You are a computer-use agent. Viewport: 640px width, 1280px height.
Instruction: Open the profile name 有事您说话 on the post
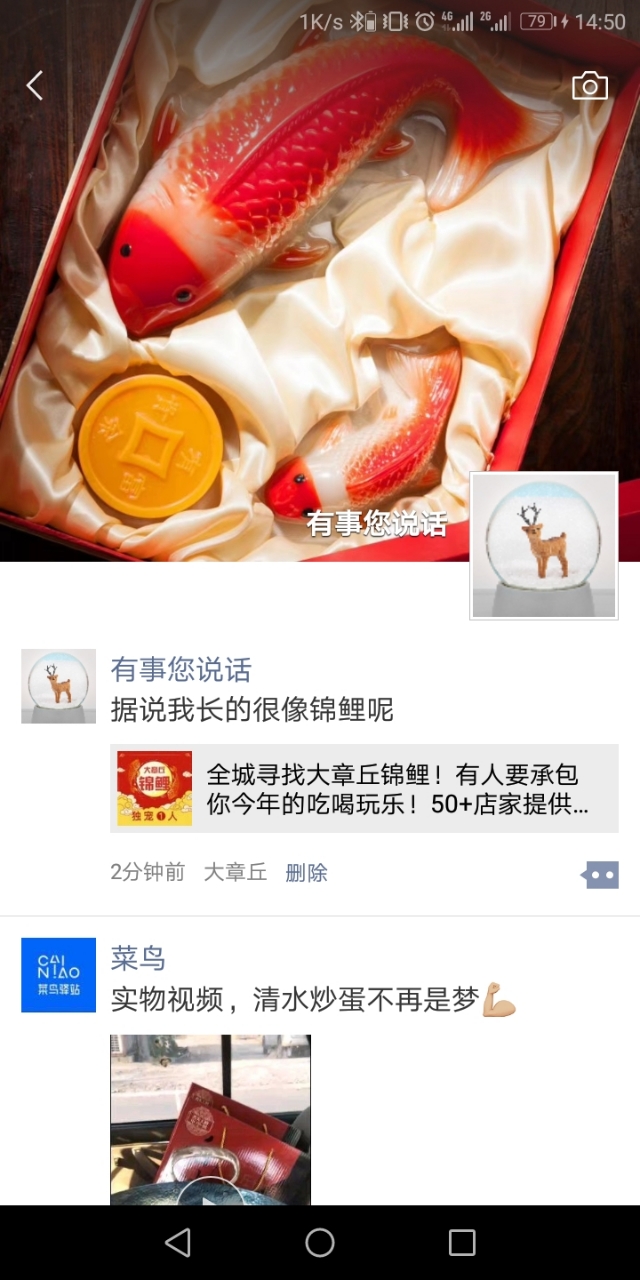click(x=181, y=669)
